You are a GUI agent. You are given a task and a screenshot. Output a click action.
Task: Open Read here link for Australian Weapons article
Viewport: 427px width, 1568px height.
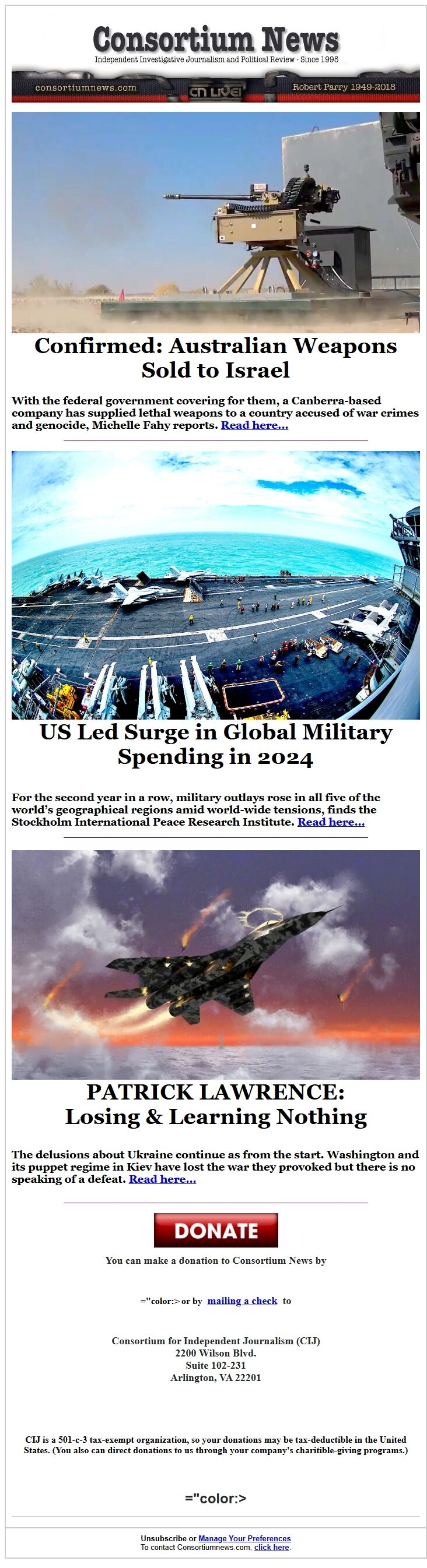tap(254, 425)
